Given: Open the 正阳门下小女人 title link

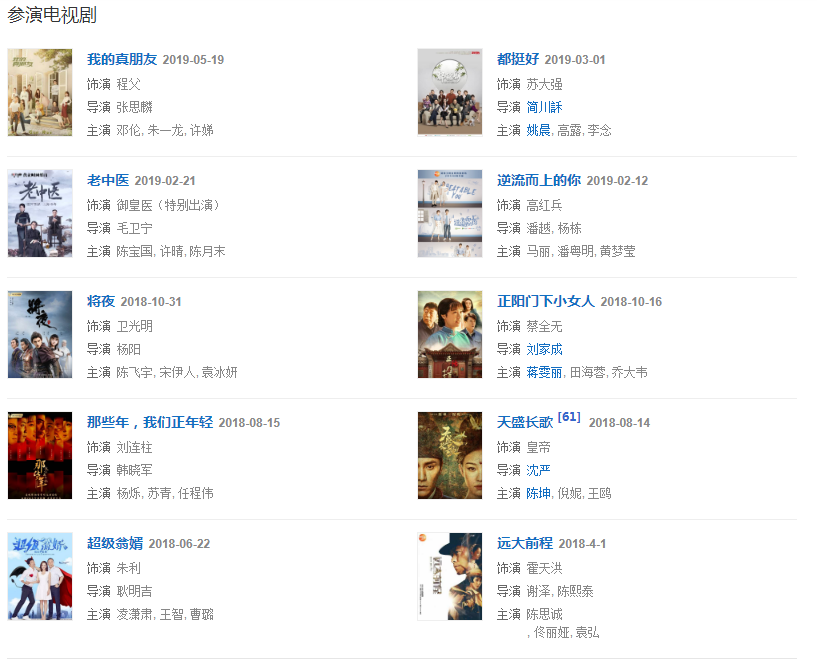Looking at the screenshot, I should pos(545,301).
